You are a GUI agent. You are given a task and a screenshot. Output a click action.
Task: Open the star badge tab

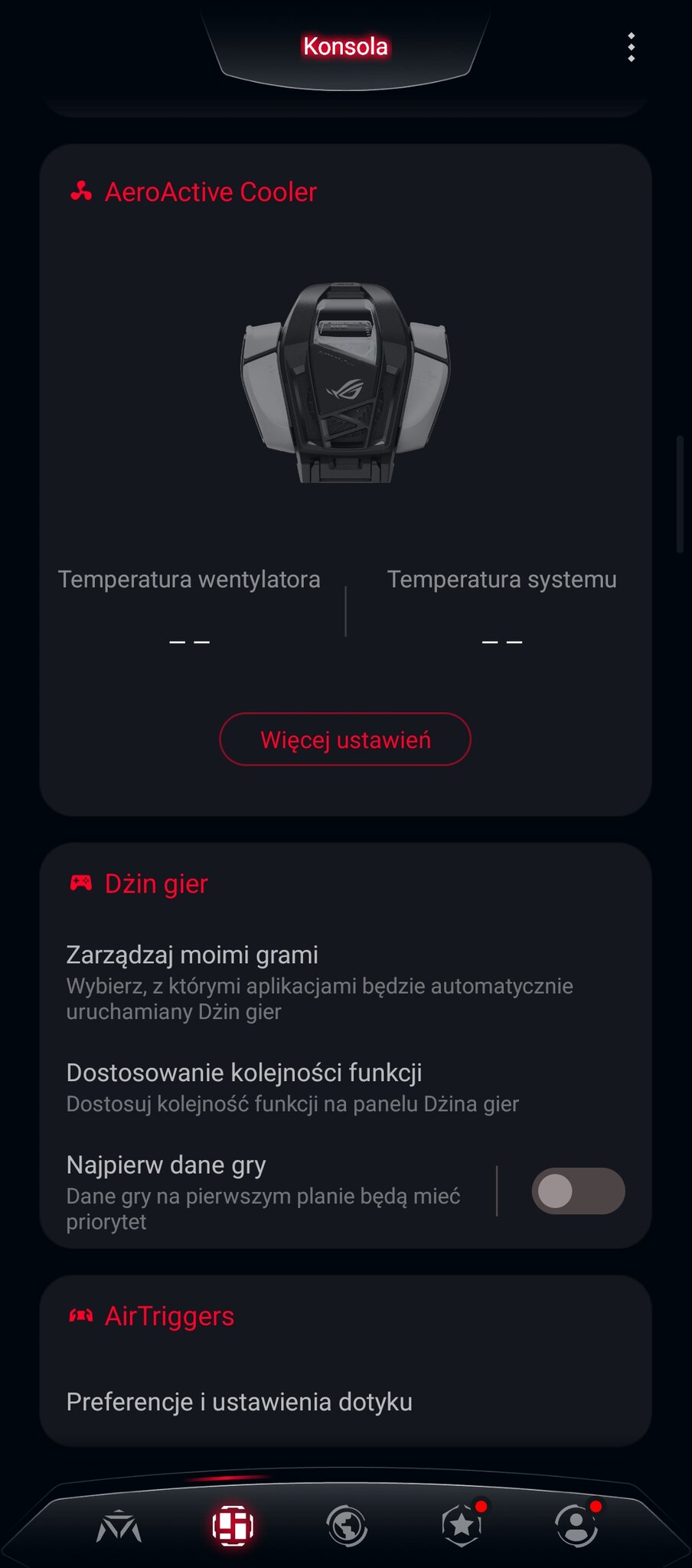pos(462,1524)
